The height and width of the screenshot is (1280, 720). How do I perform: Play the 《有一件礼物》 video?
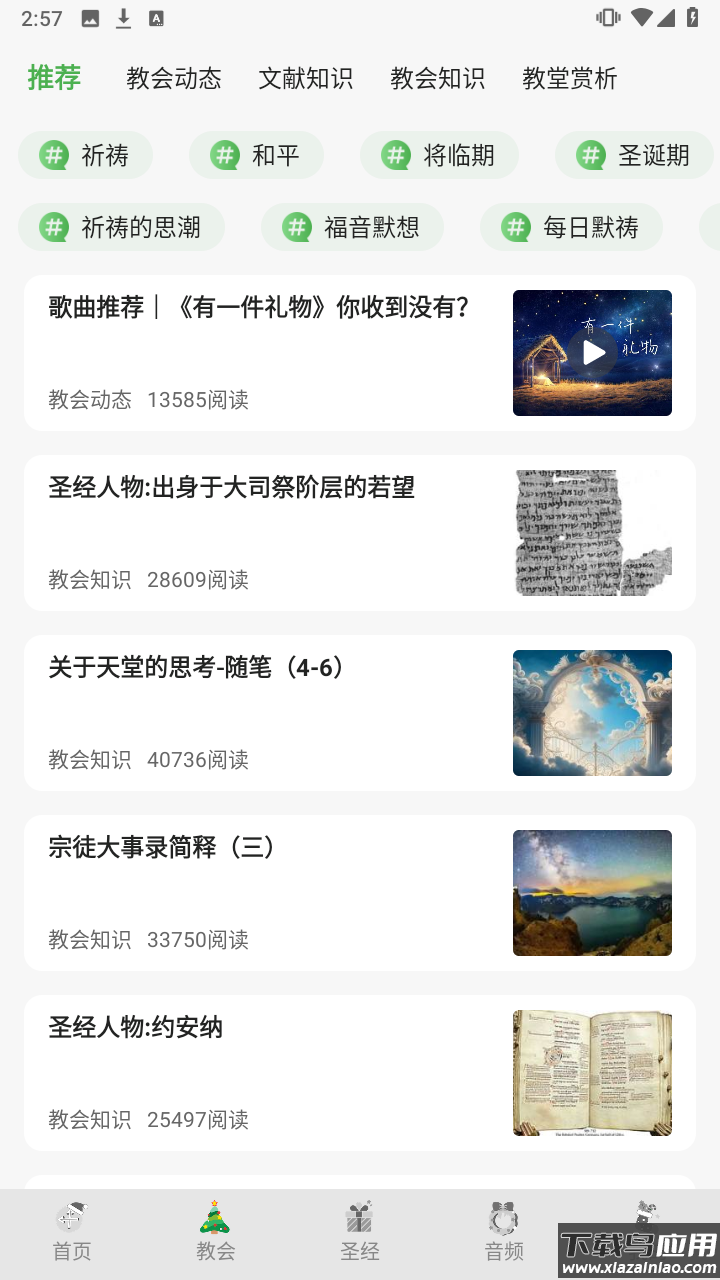coord(592,352)
